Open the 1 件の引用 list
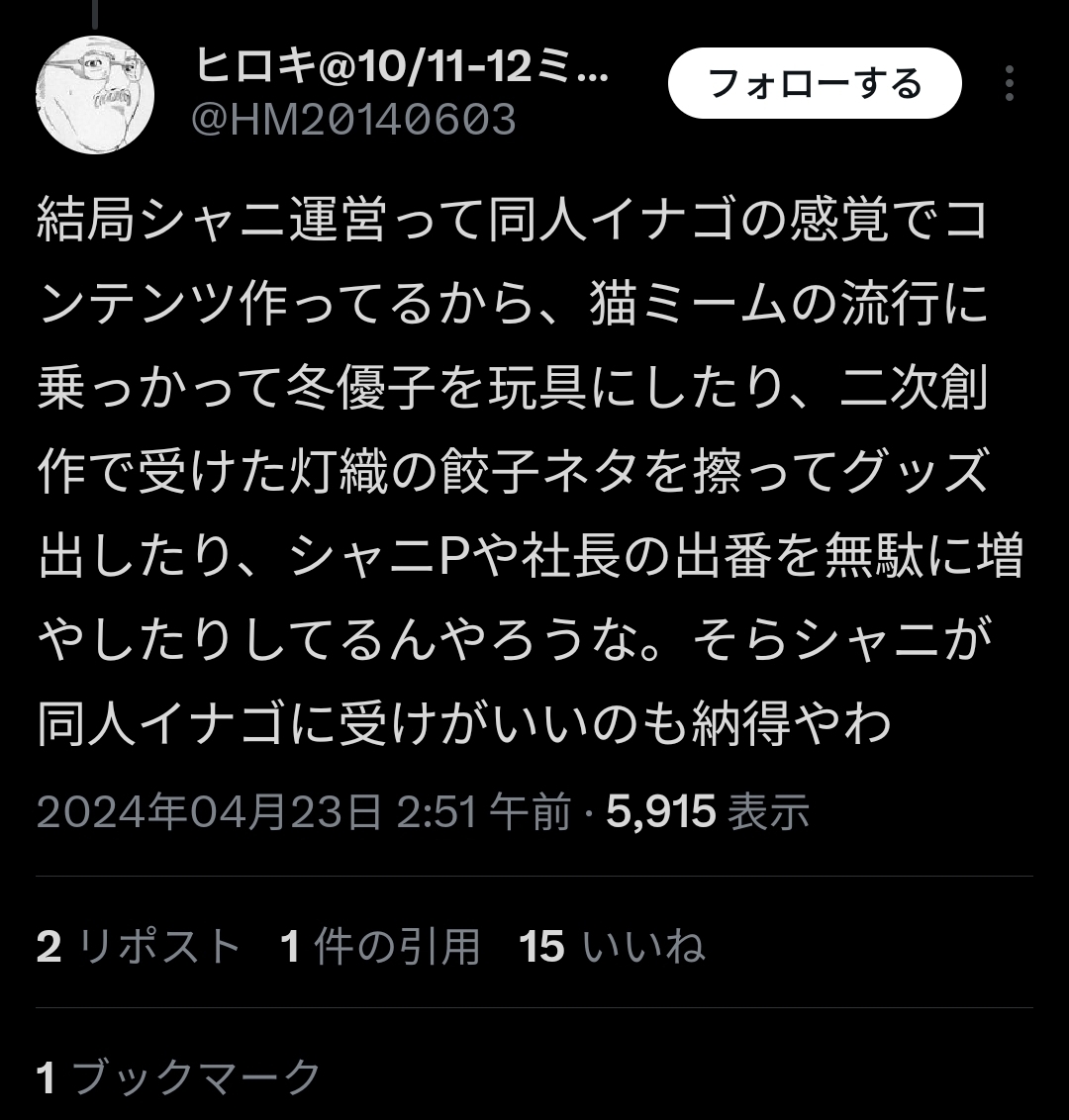 pos(380,947)
